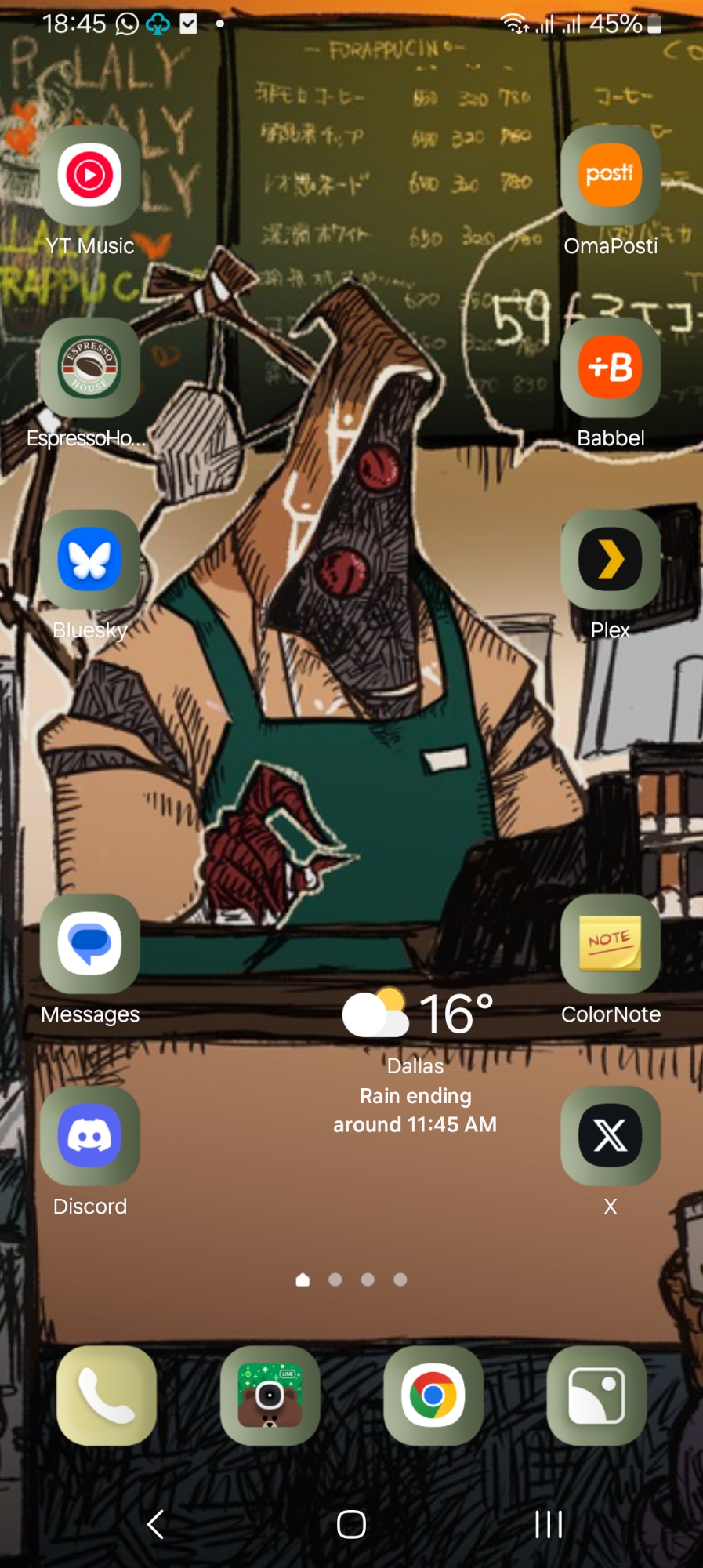This screenshot has height=1568, width=703.
Task: Tap the system back button
Action: coord(155,1524)
